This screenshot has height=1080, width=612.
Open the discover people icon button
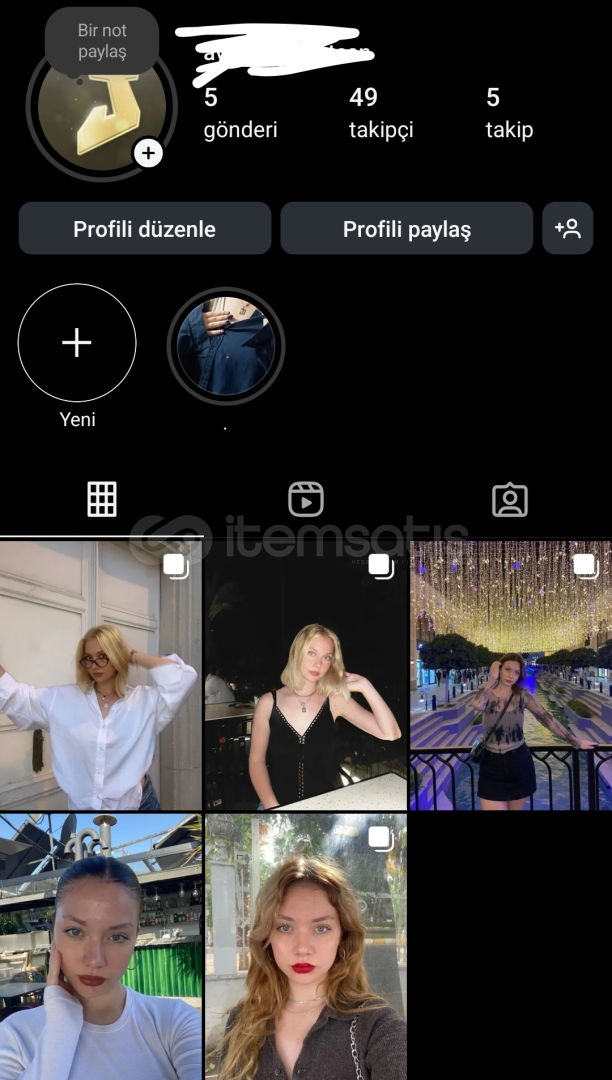pyautogui.click(x=567, y=229)
